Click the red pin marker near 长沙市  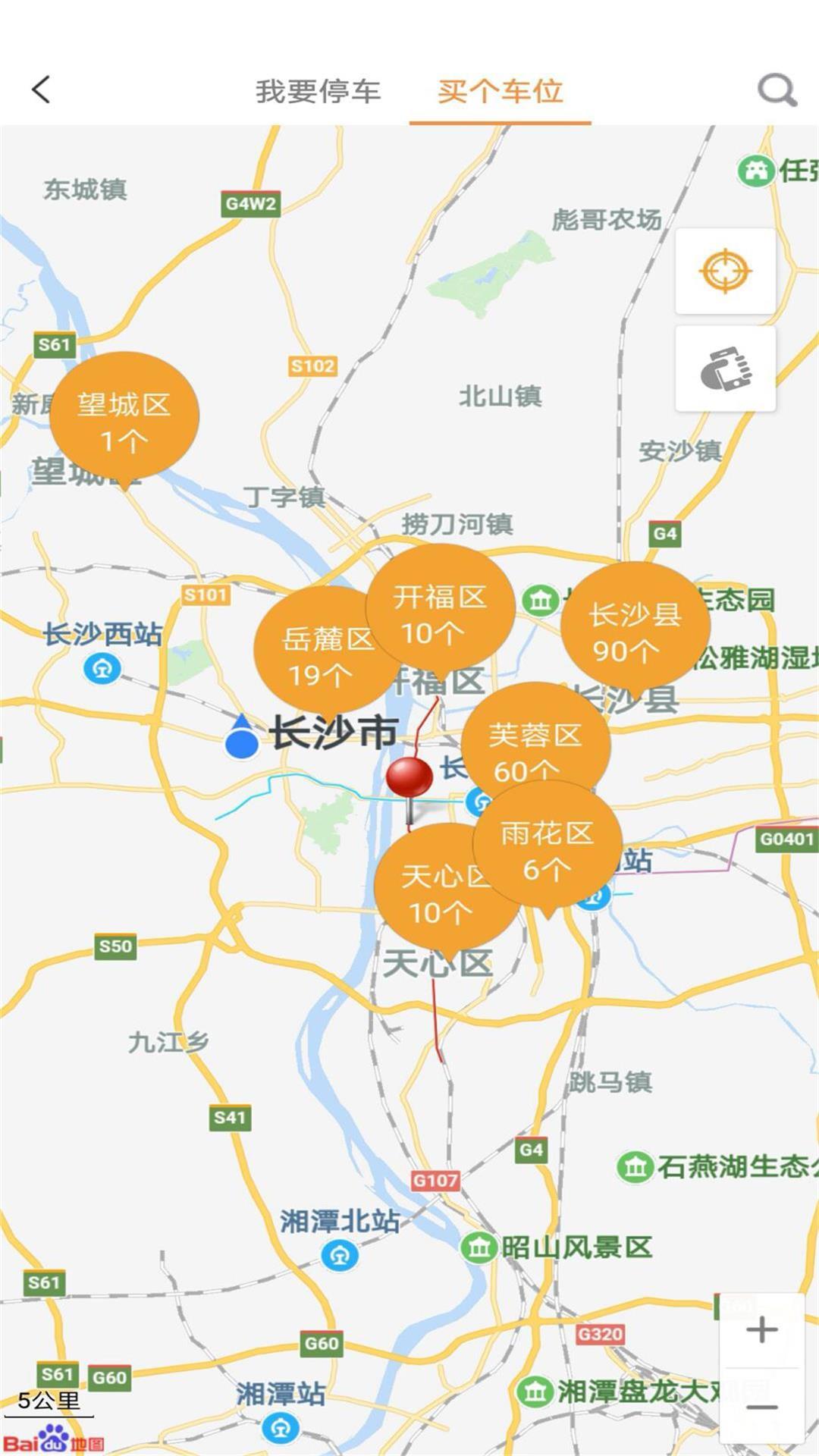408,773
